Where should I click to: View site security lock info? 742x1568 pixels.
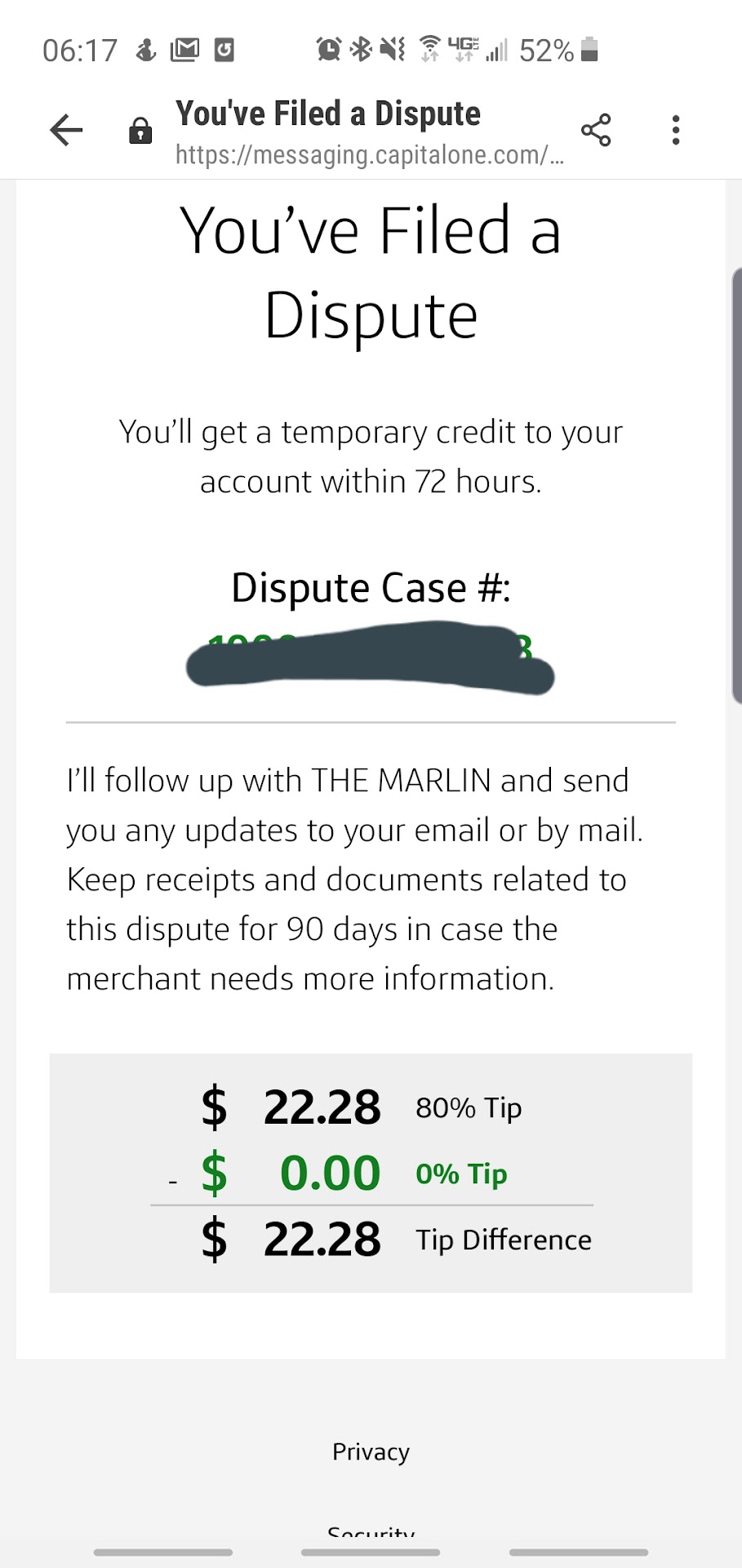pos(140,131)
